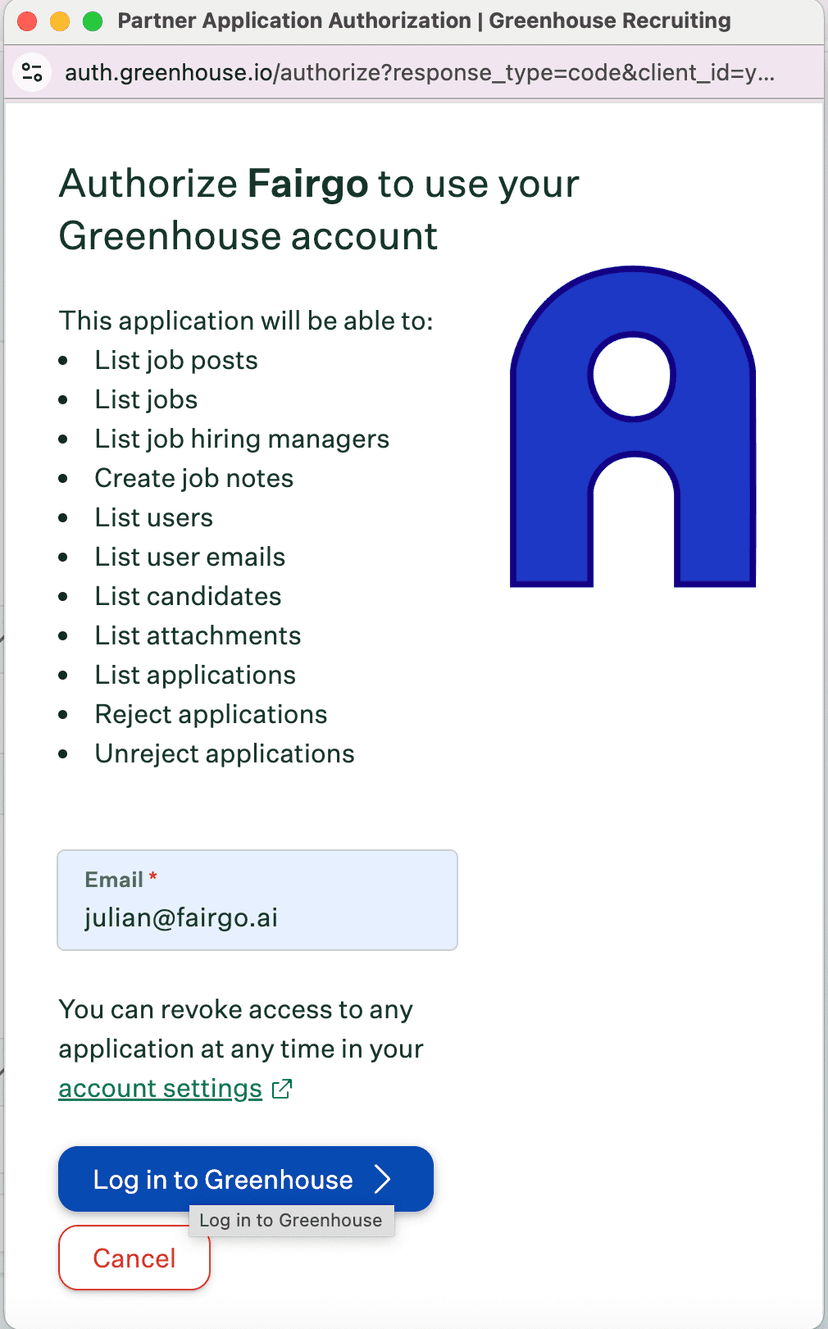
Task: Tap the Log in to Greenhouse button
Action: [x=245, y=1179]
